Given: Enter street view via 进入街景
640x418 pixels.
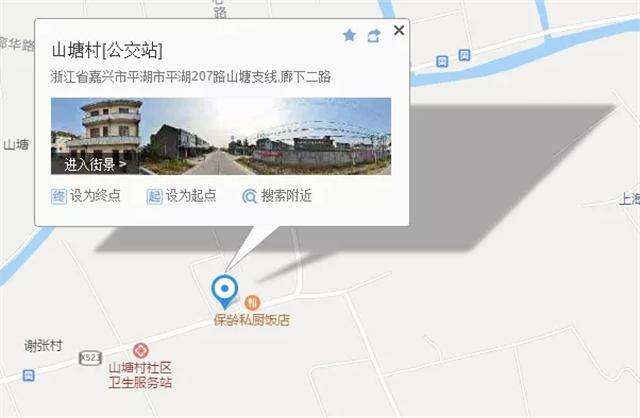Looking at the screenshot, I should pyautogui.click(x=95, y=163).
